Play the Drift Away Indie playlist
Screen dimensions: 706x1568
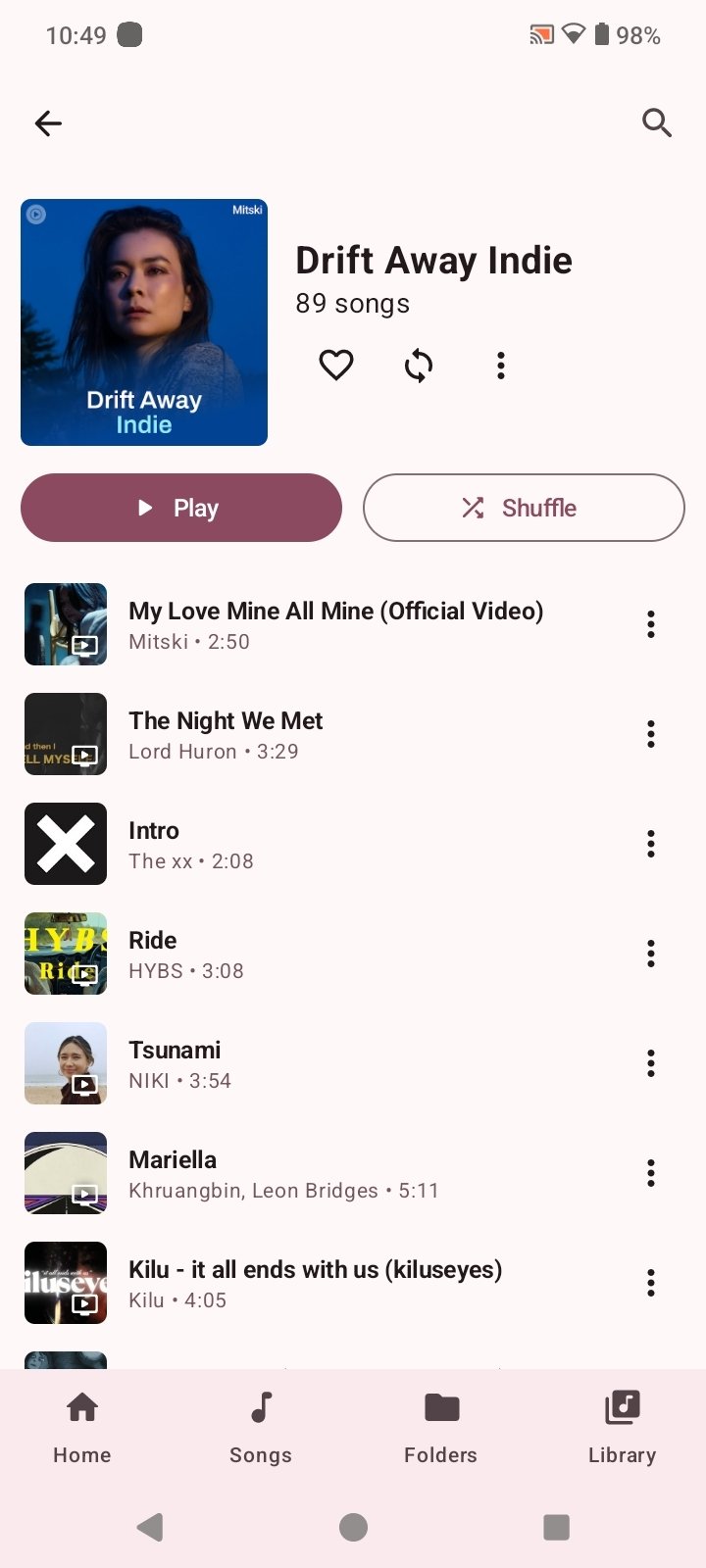[181, 508]
